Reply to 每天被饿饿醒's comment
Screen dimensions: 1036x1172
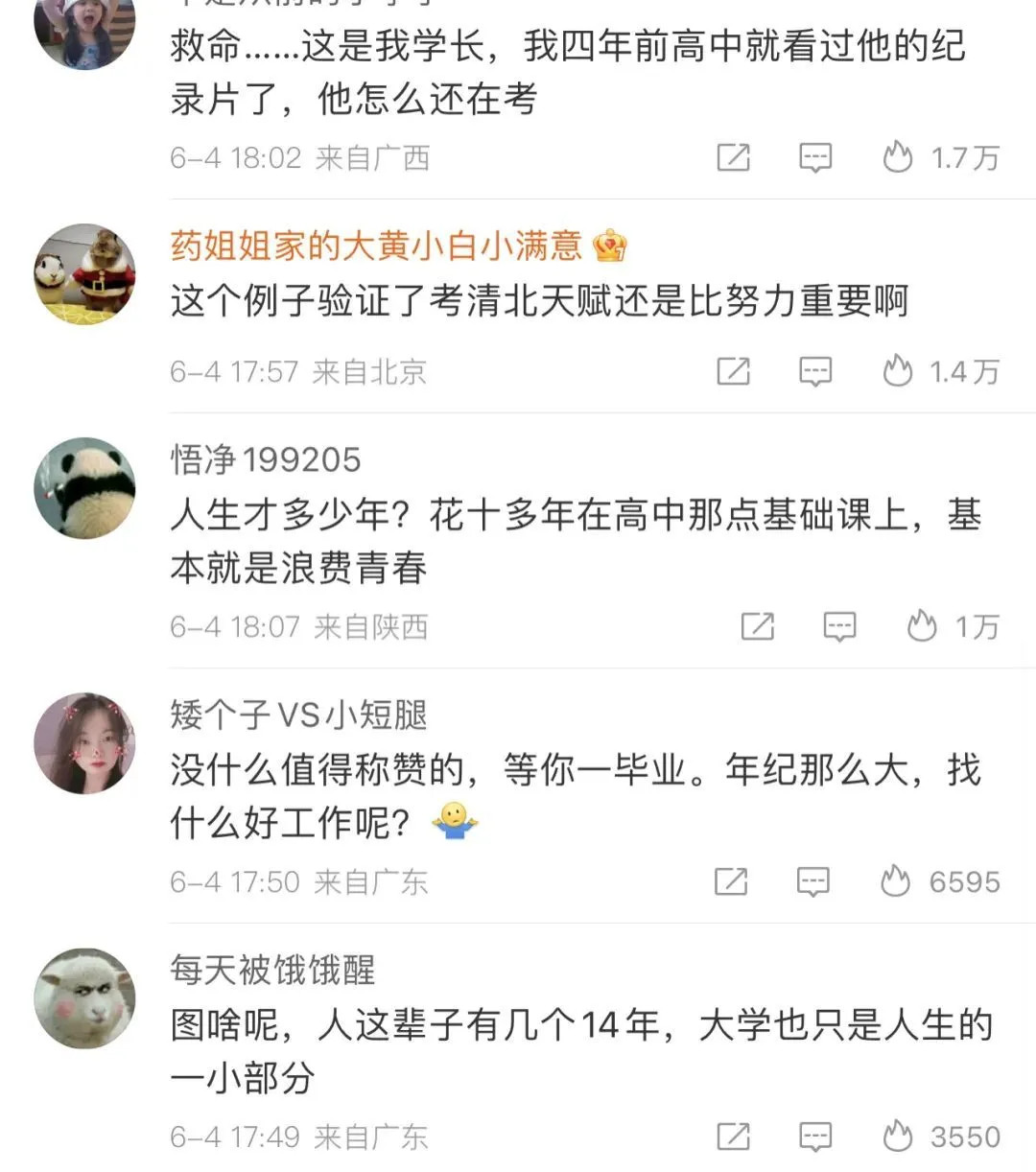click(815, 1137)
